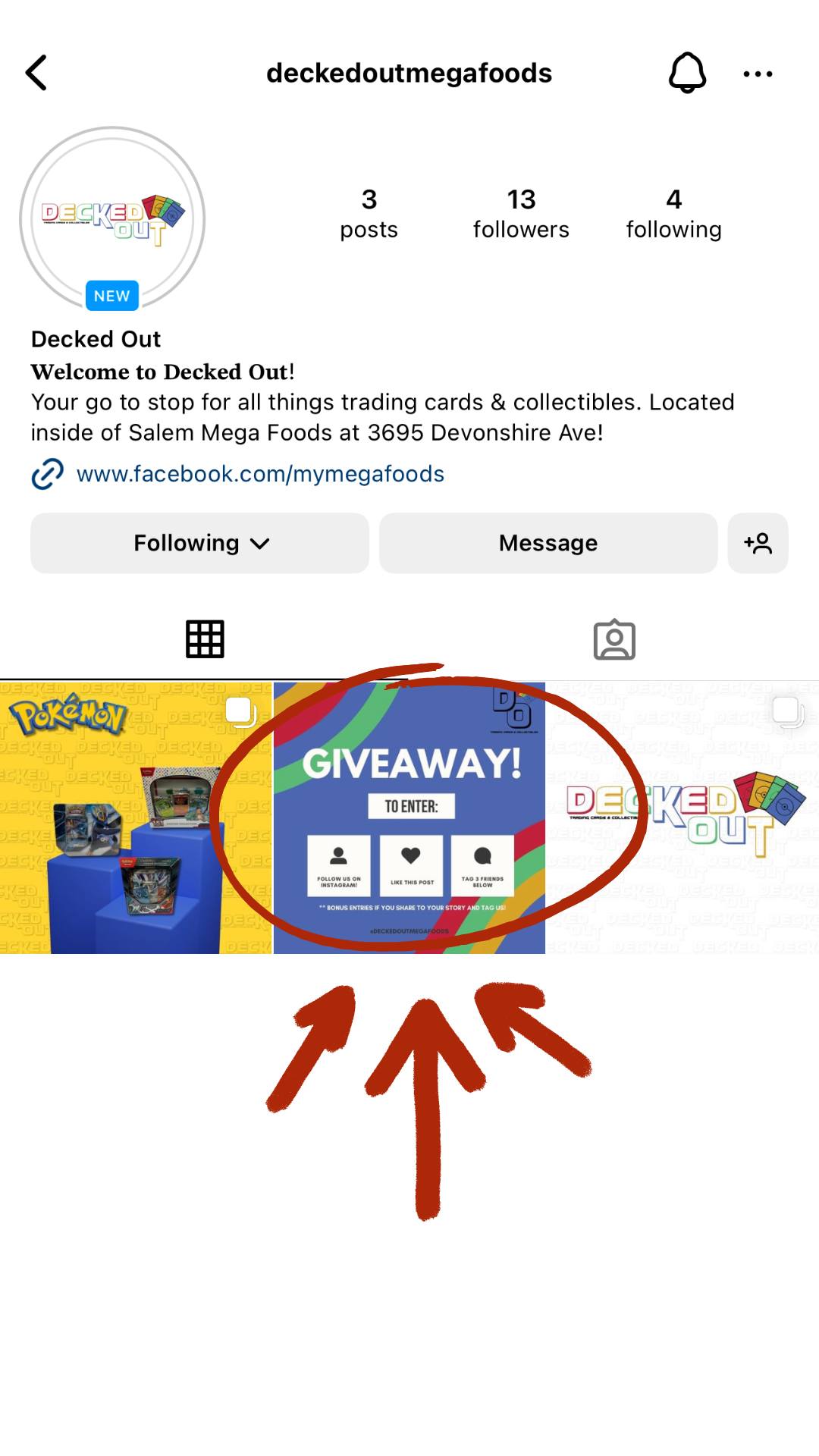Show suggested accounts with add-person button
Image resolution: width=819 pixels, height=1456 pixels.
pyautogui.click(x=758, y=543)
